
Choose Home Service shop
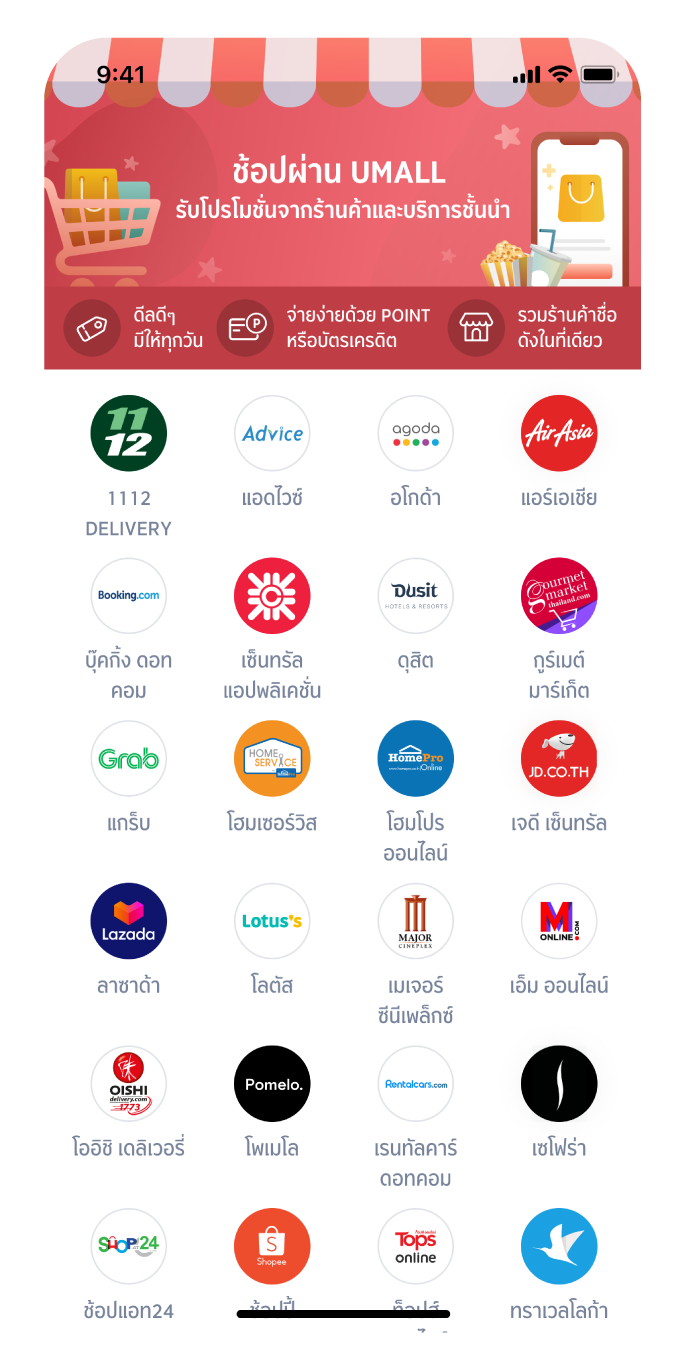click(272, 759)
